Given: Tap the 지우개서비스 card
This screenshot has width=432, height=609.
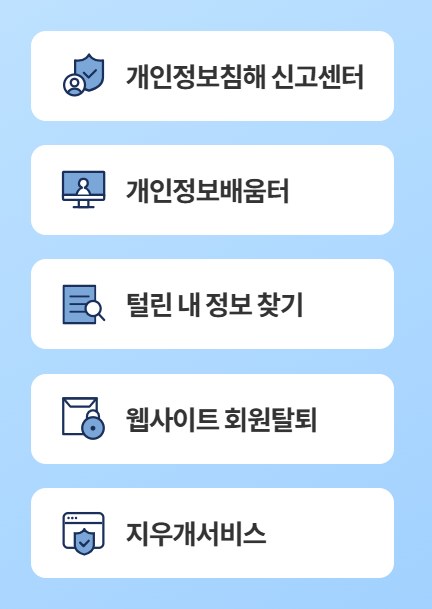Looking at the screenshot, I should (212, 533).
